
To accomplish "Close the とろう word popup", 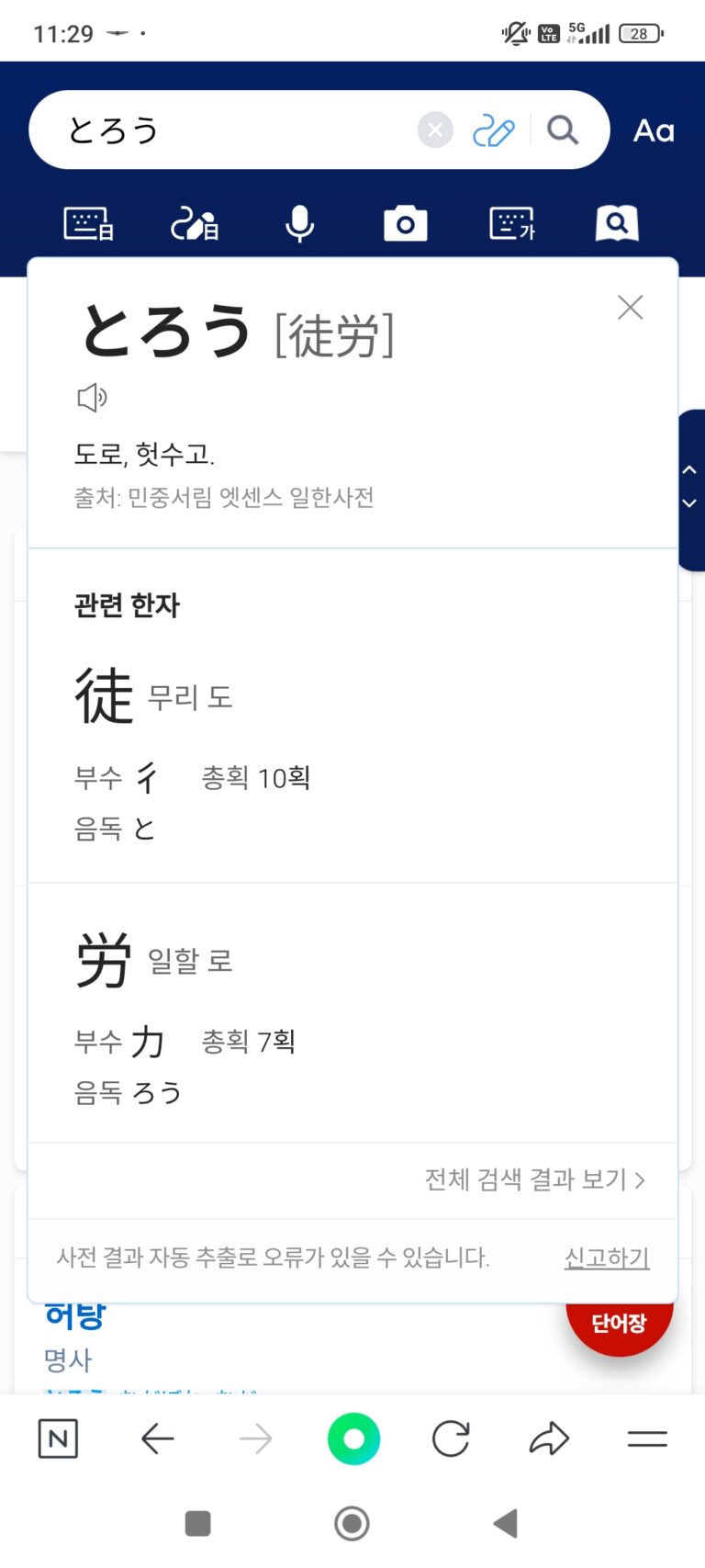I will click(630, 307).
